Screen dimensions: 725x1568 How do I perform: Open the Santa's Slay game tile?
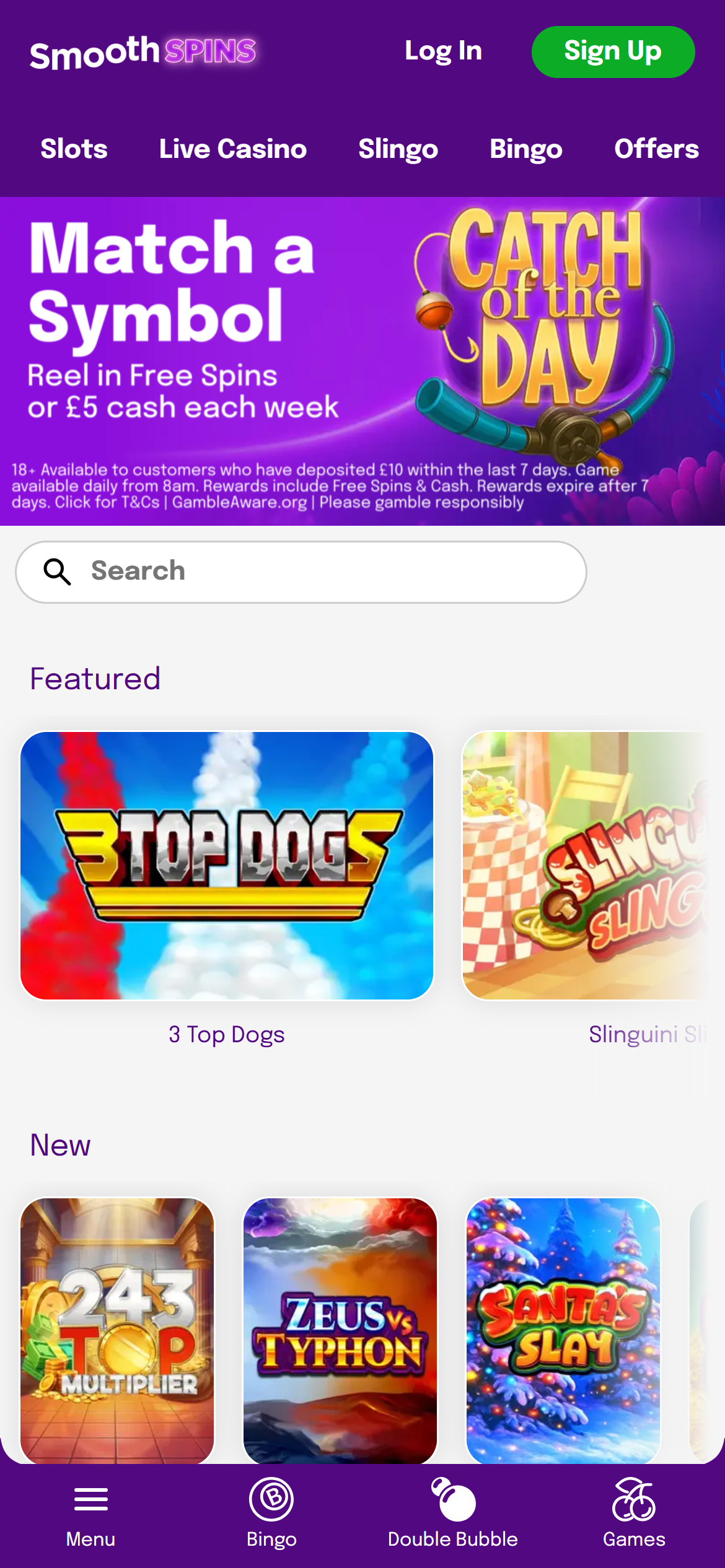coord(563,1330)
